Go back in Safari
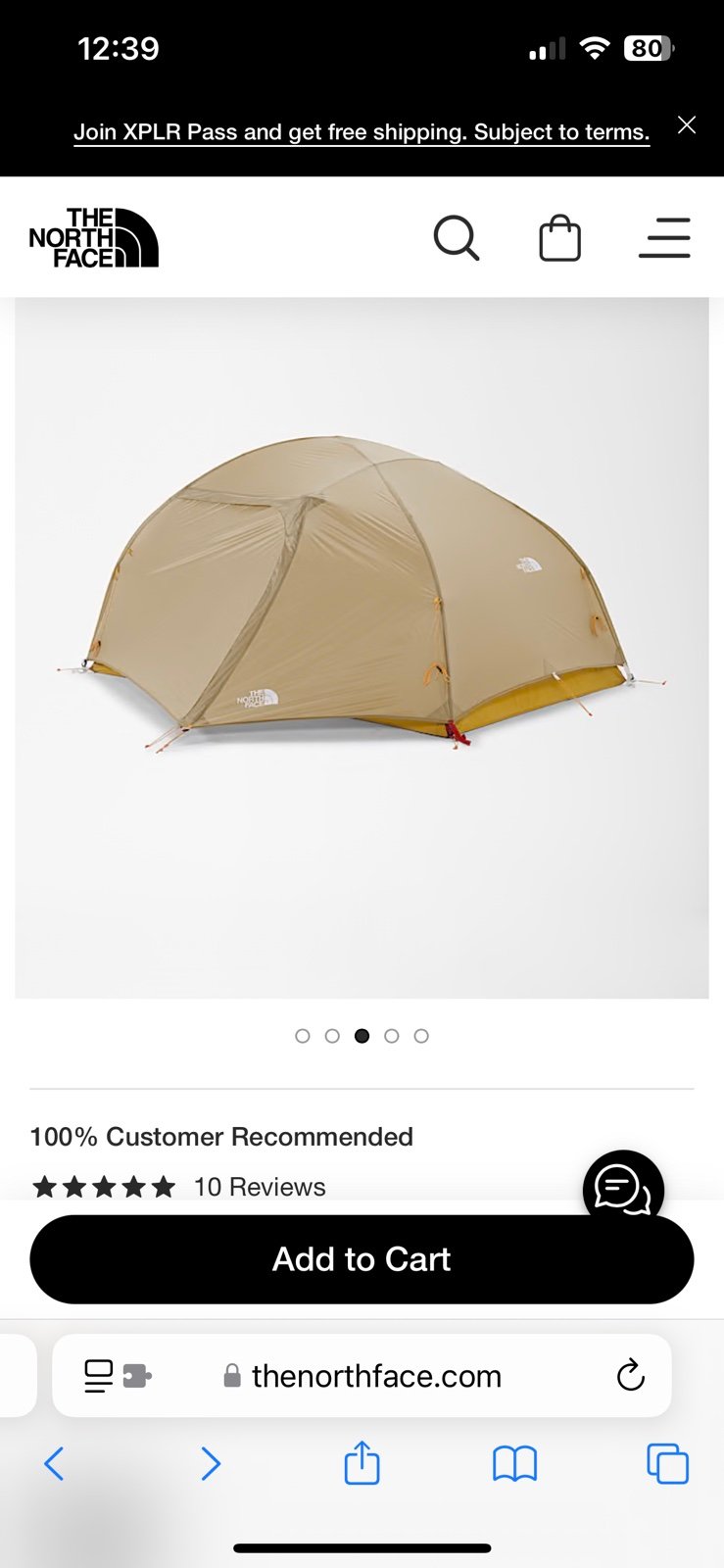Image resolution: width=724 pixels, height=1568 pixels. [54, 1464]
